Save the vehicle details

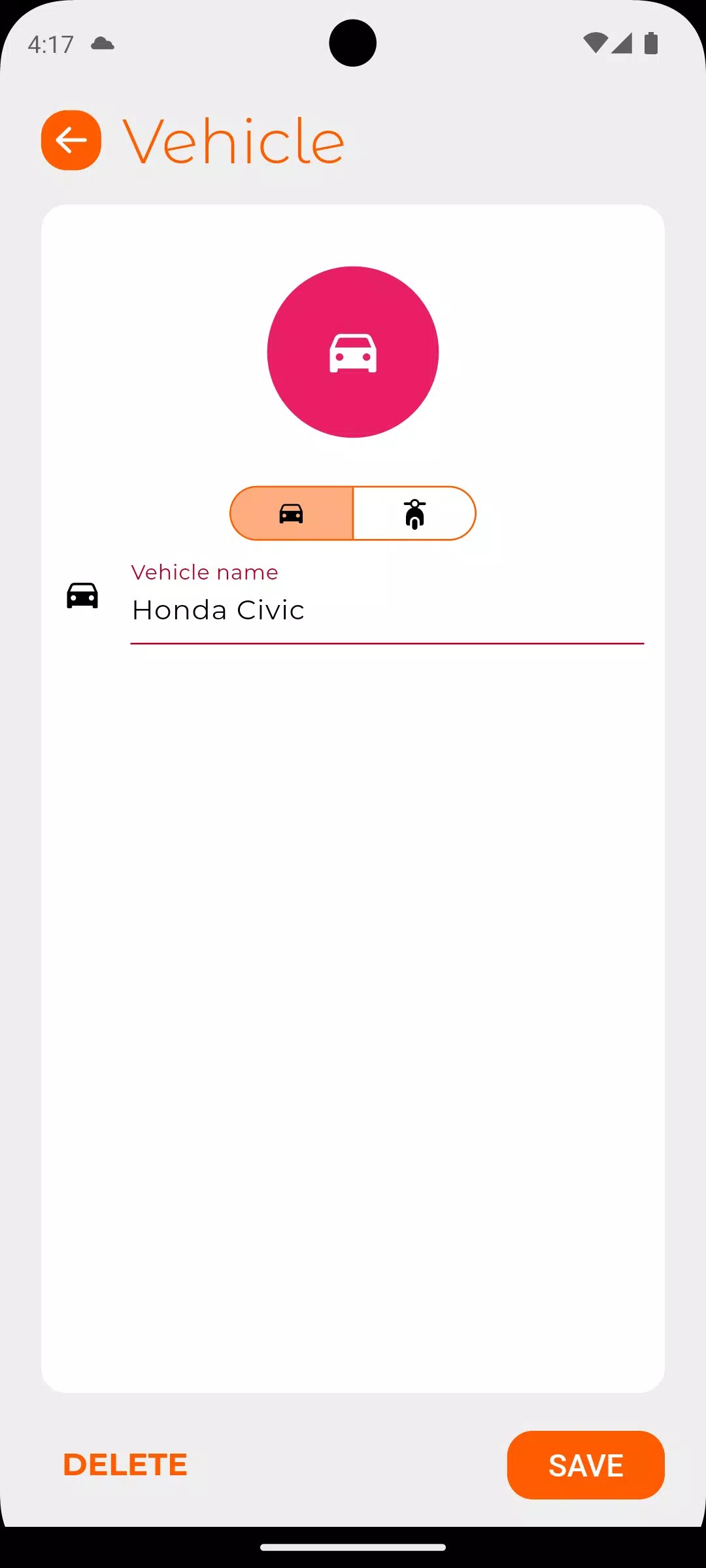[x=586, y=1465]
